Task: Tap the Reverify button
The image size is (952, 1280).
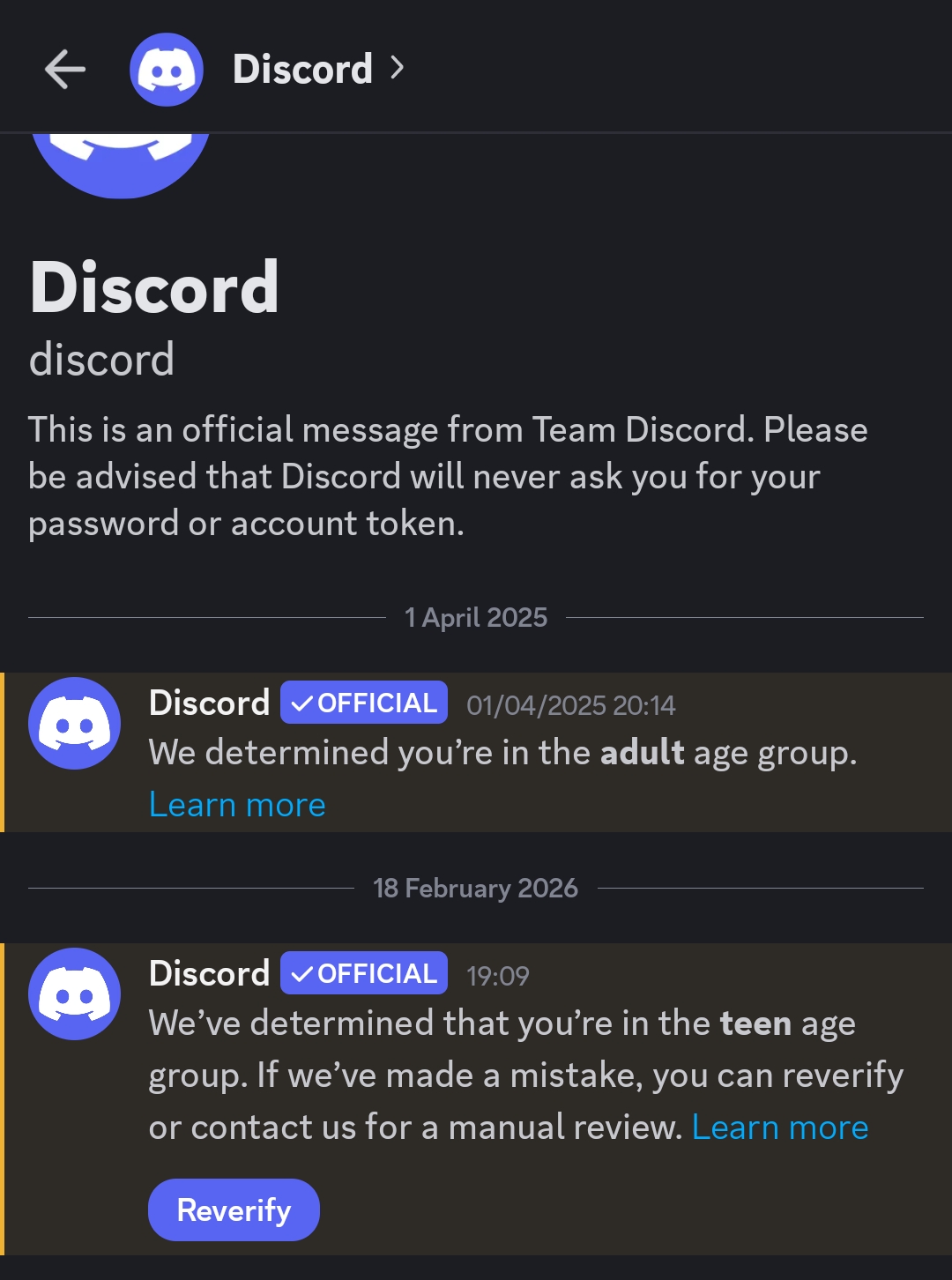Action: [234, 1209]
